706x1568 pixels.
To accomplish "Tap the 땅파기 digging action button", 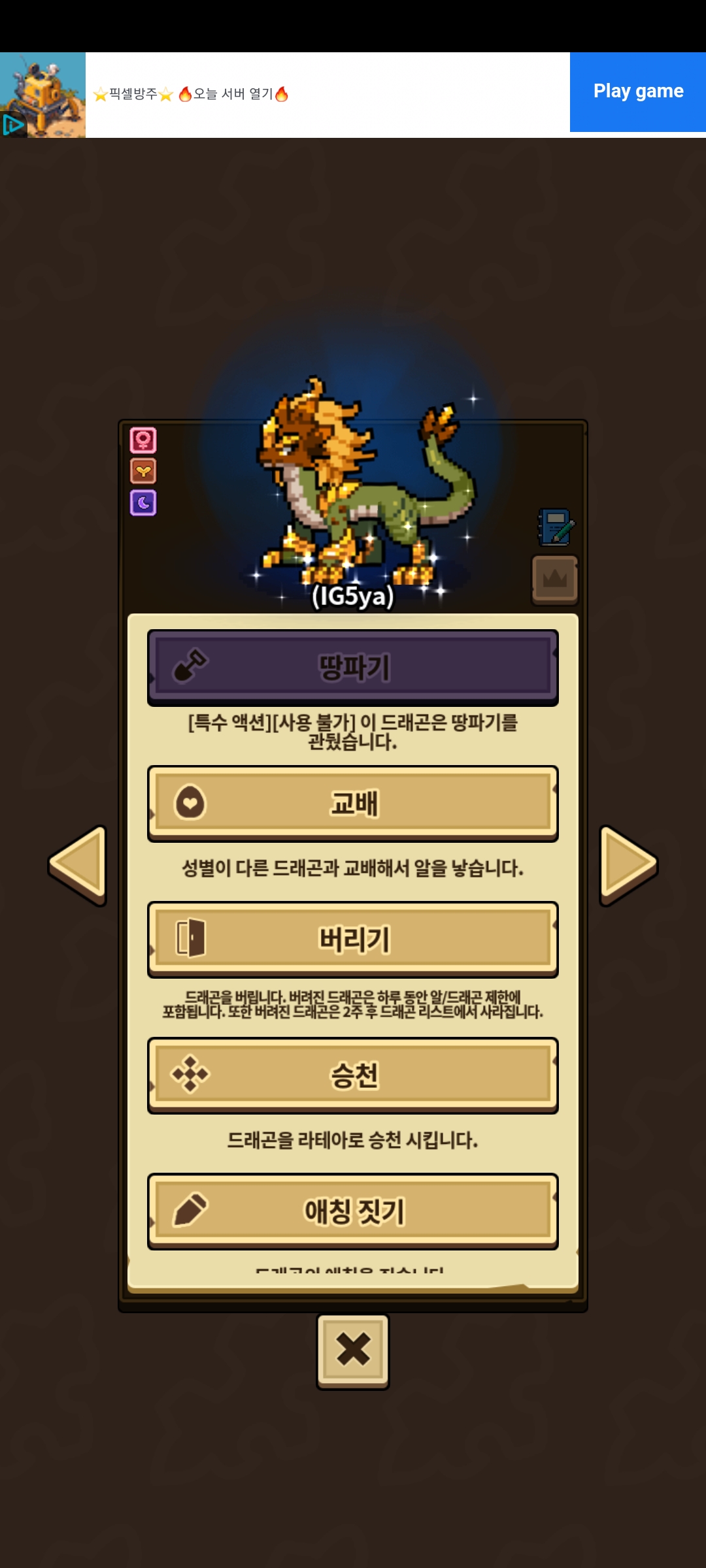I will 353,667.
